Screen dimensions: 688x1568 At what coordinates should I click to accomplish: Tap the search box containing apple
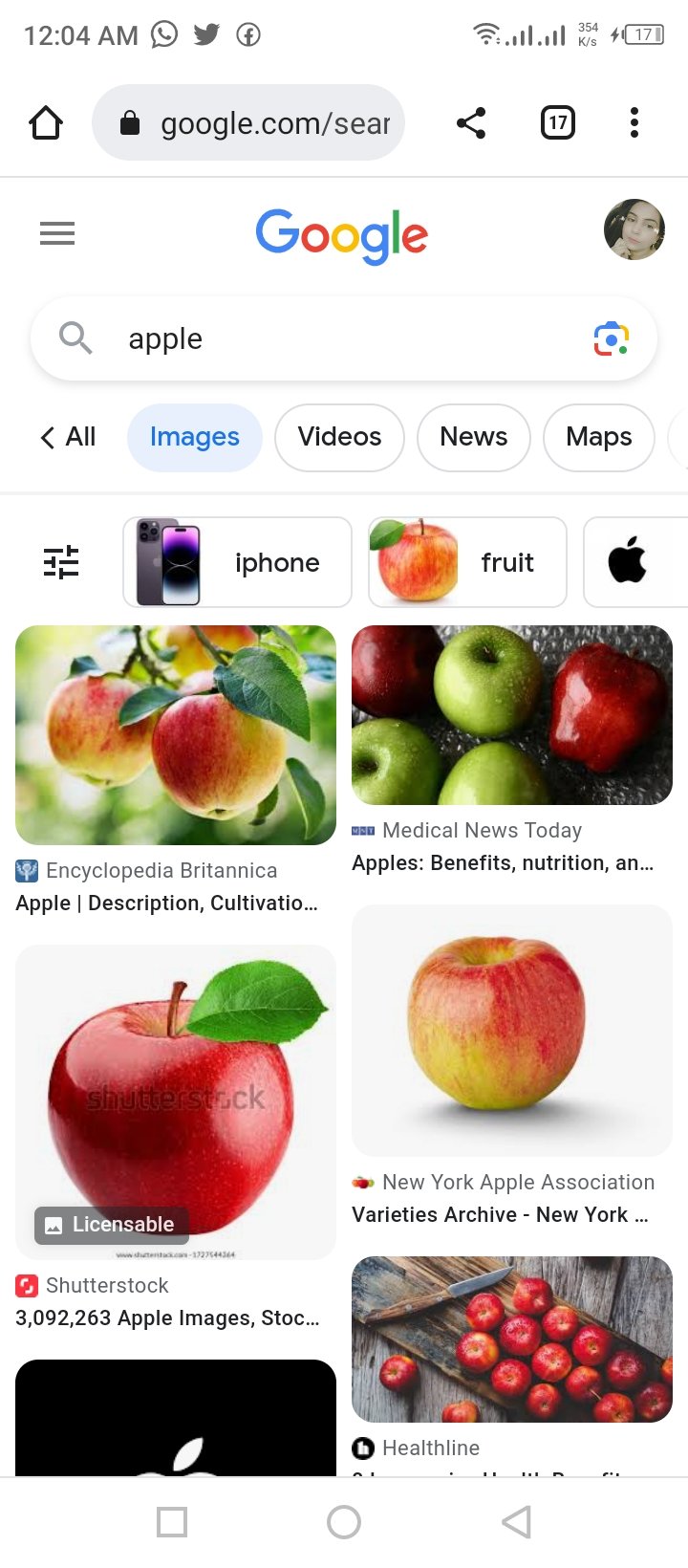click(x=344, y=338)
